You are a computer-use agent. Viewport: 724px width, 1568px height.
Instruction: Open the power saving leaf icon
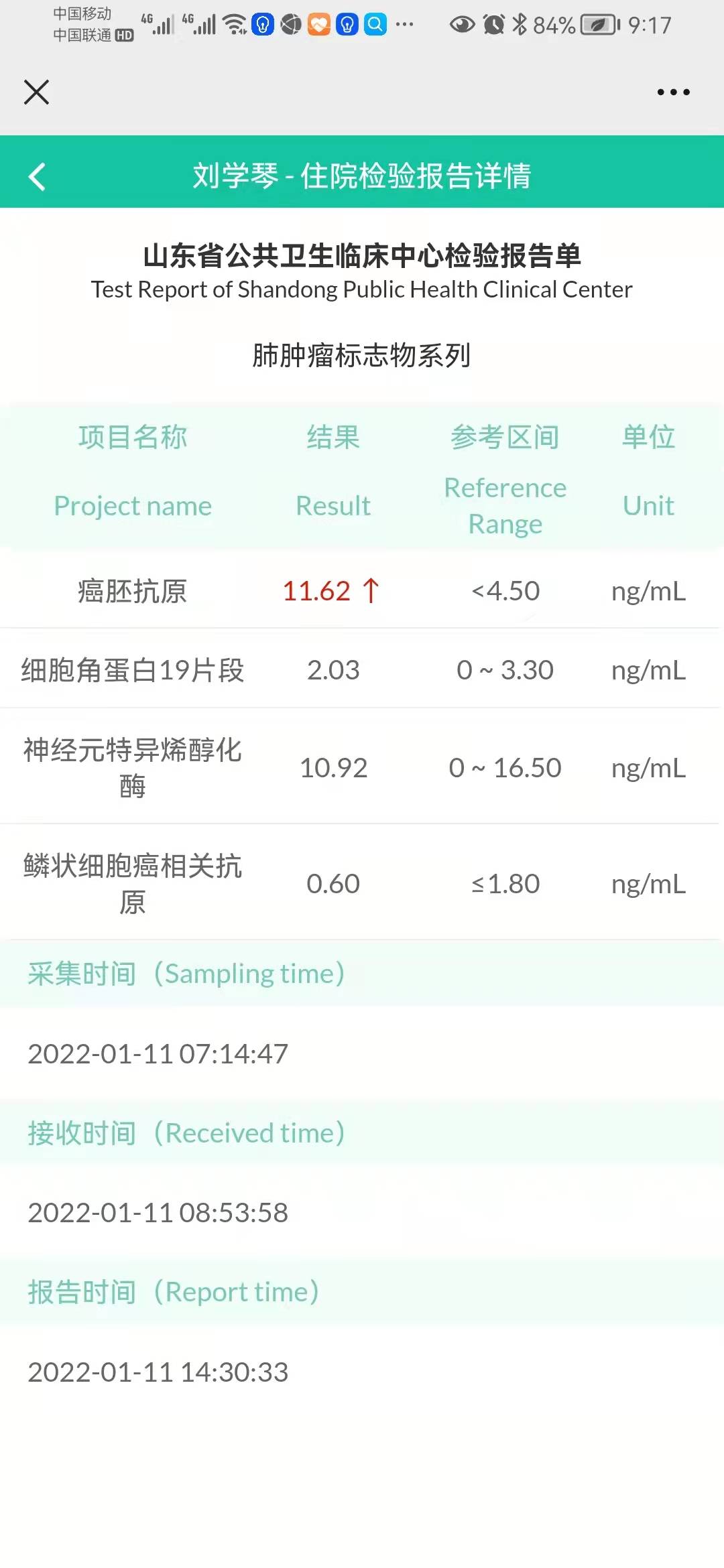[x=597, y=25]
